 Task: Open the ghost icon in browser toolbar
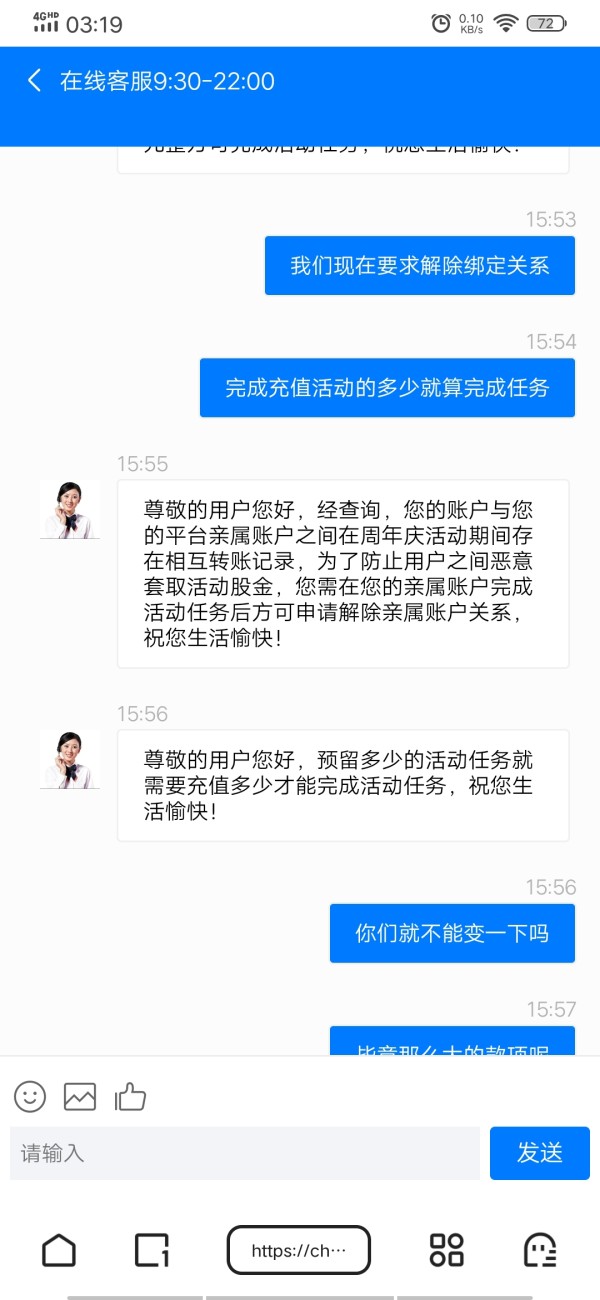(540, 1250)
